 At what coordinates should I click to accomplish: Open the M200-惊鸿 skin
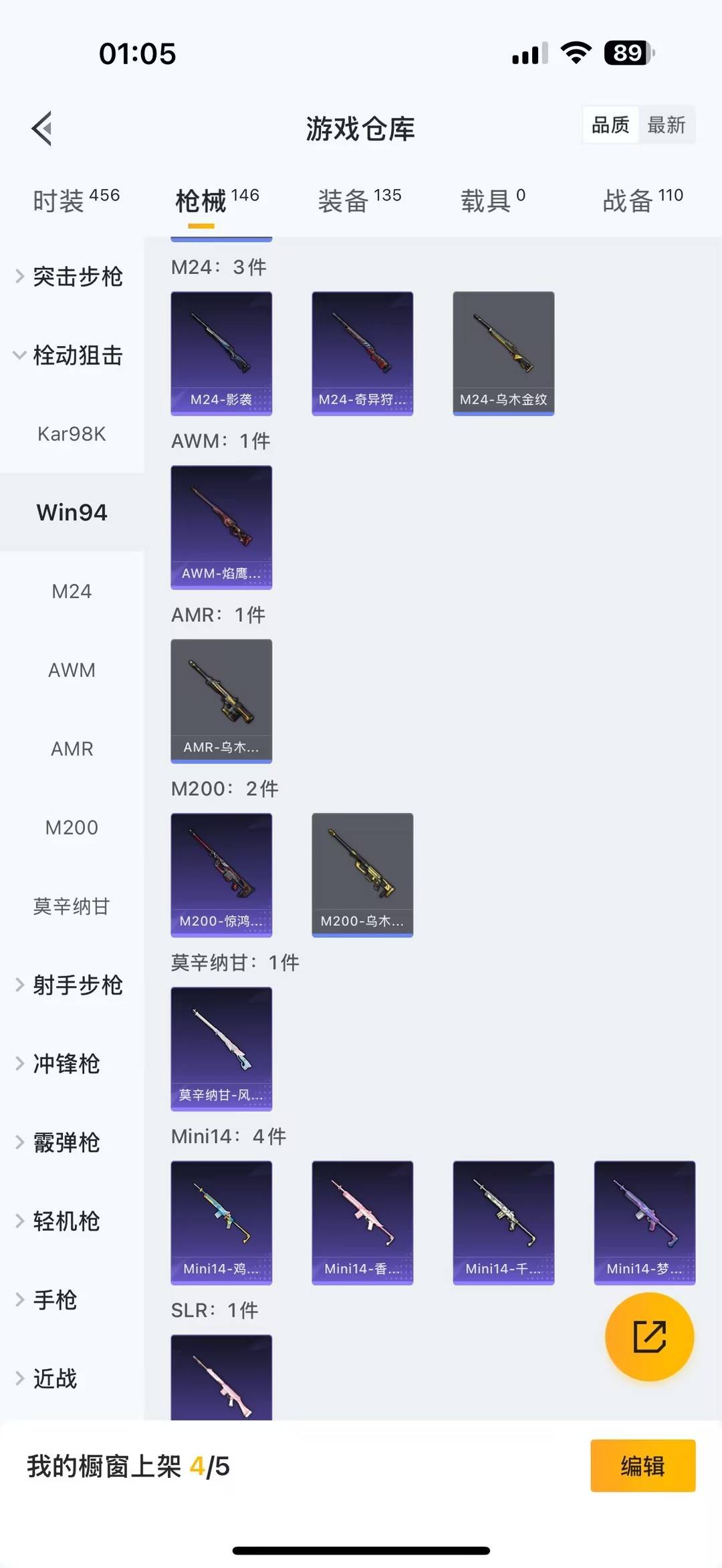(221, 875)
